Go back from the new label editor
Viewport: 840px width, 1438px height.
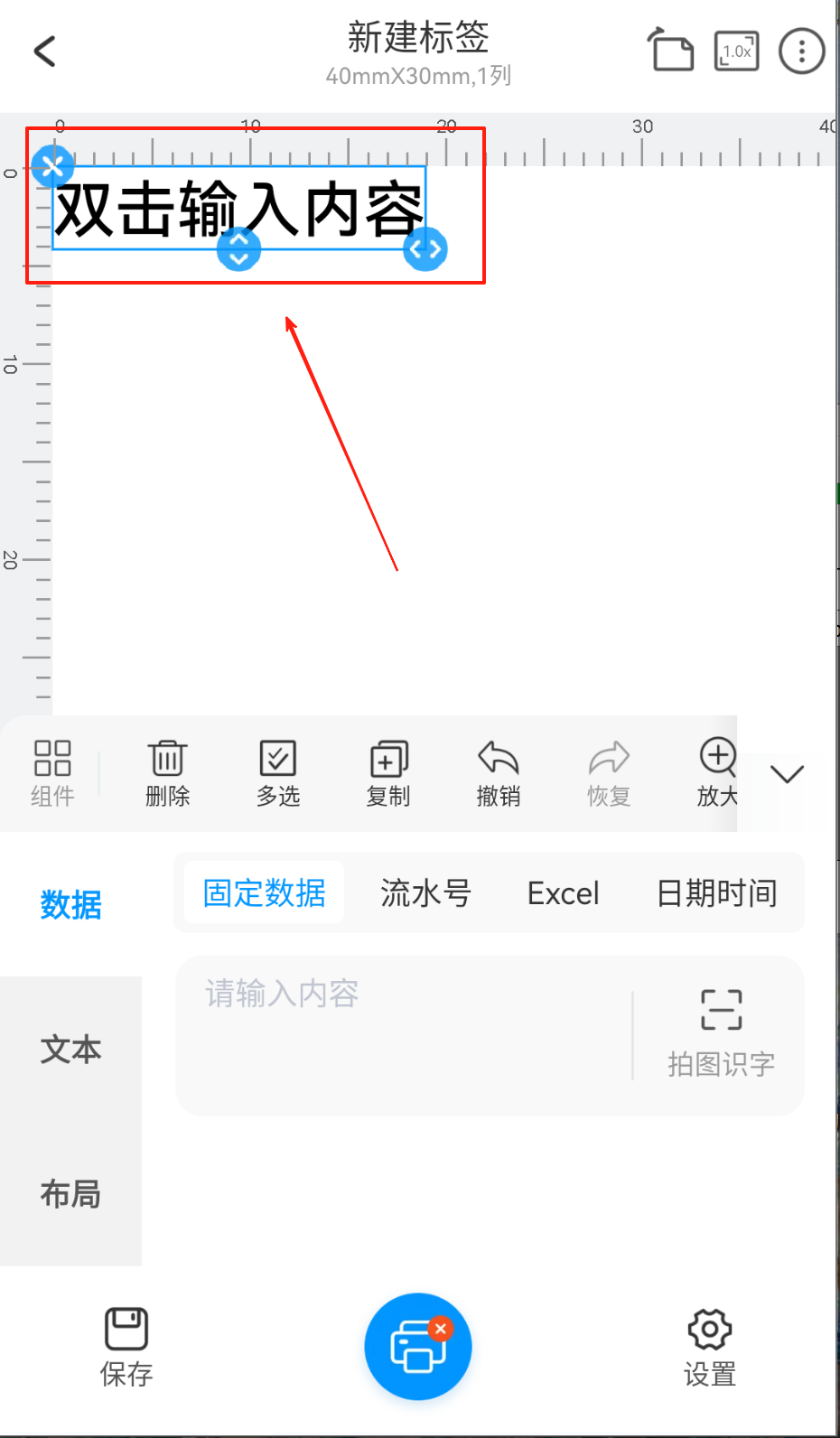coord(44,51)
